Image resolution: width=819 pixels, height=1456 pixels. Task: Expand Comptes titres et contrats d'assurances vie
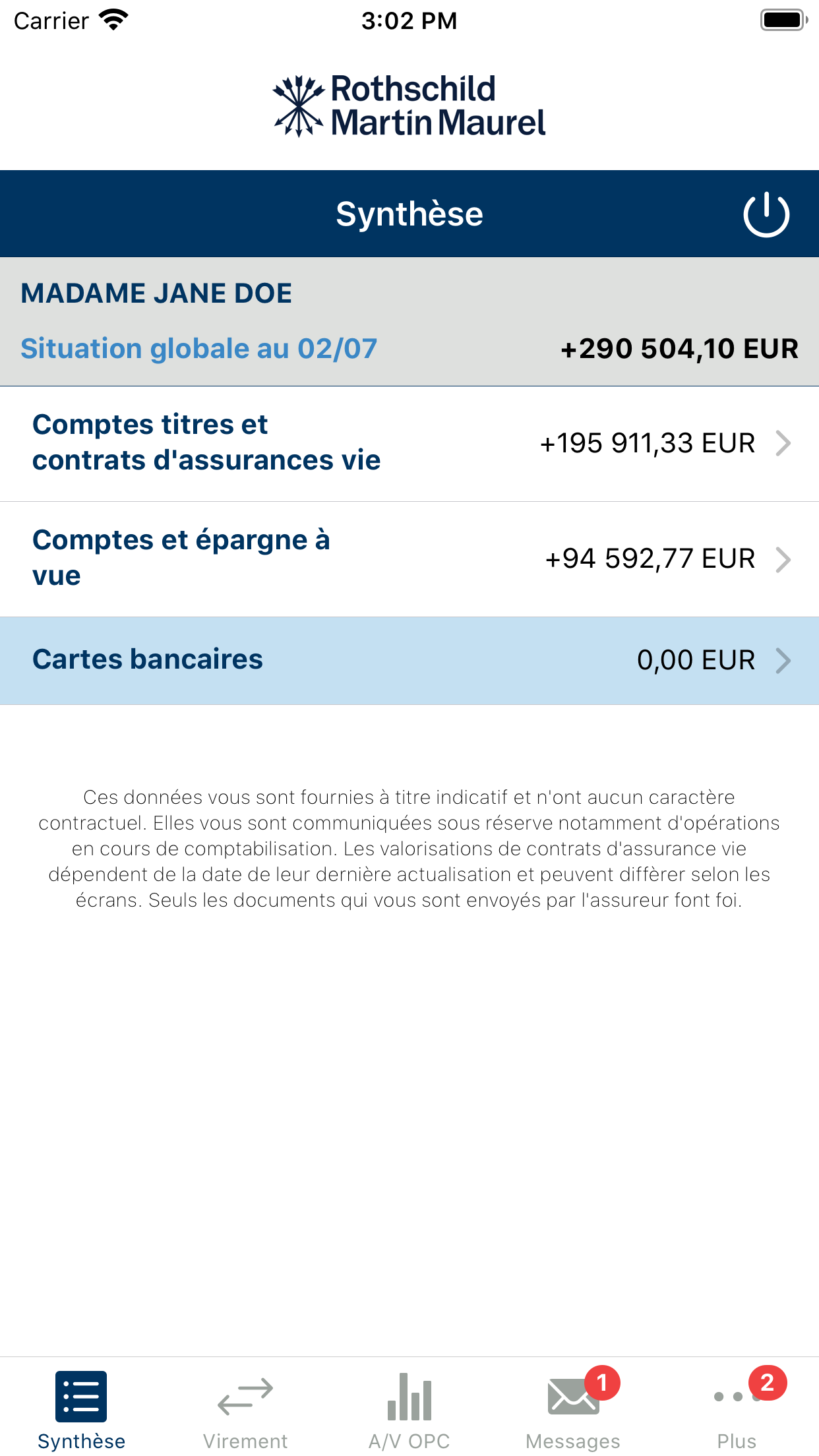[409, 443]
